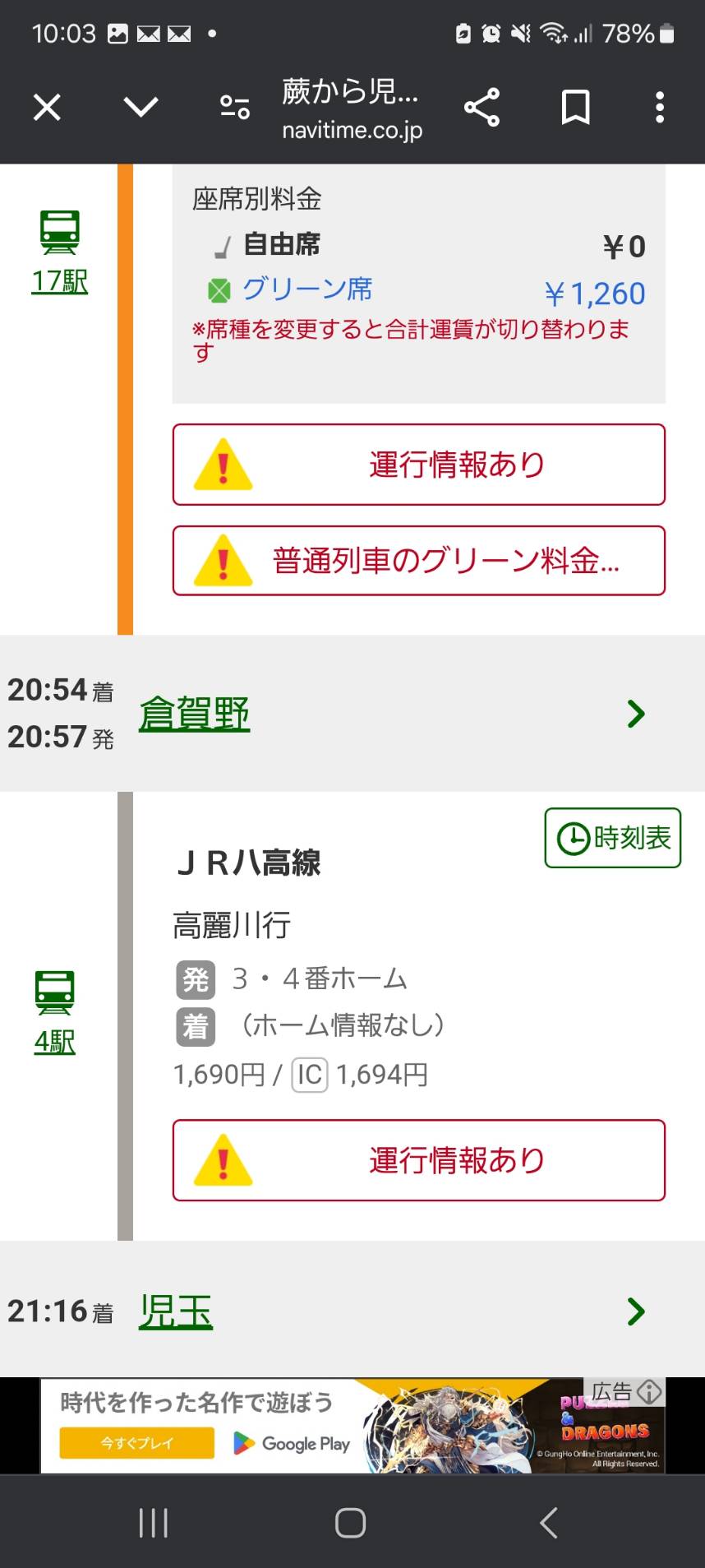Open 運行情報あり alert above 倉賀野
The height and width of the screenshot is (1568, 705).
coord(418,465)
